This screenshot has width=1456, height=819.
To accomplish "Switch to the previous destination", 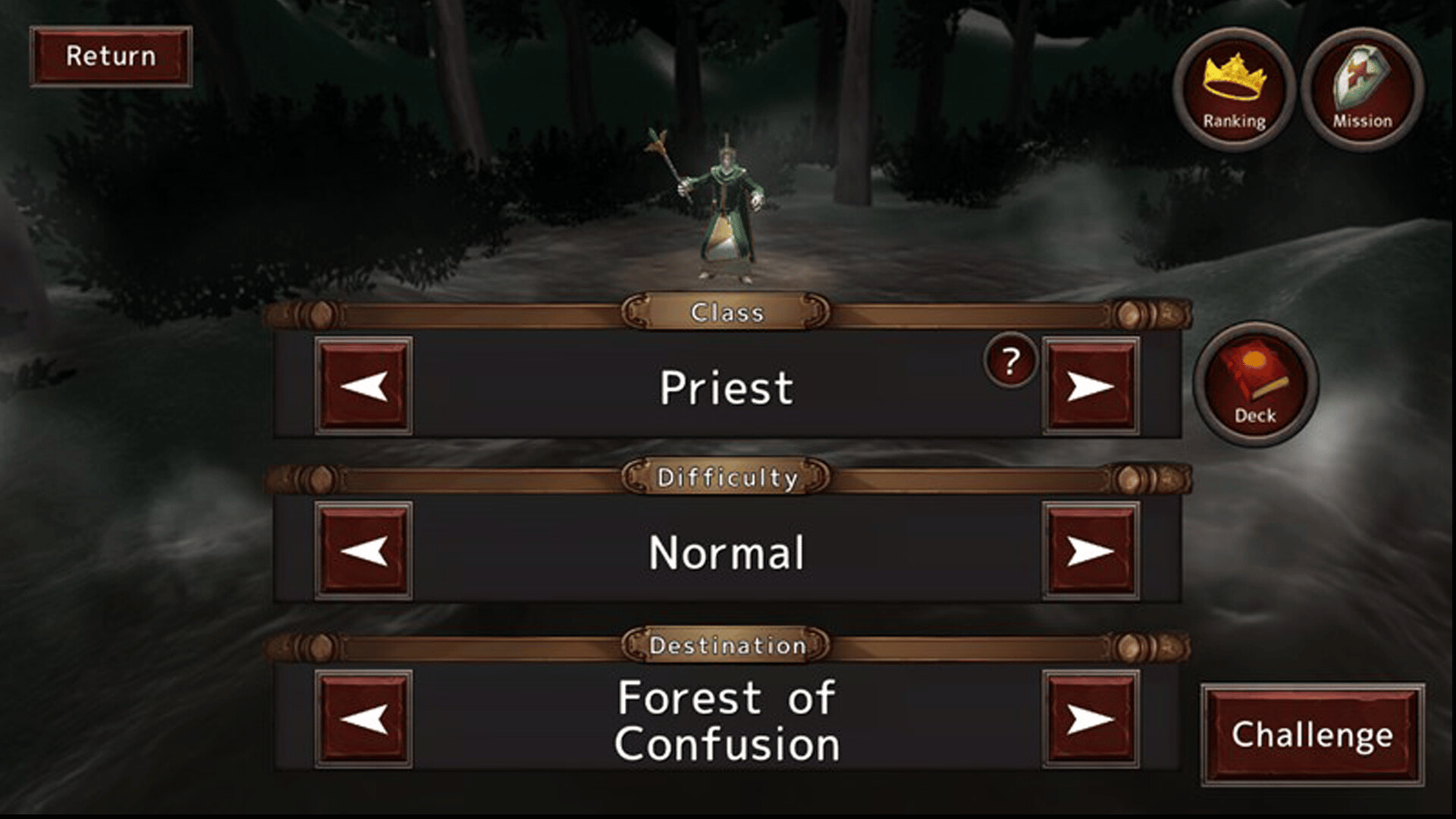I will coord(364,718).
